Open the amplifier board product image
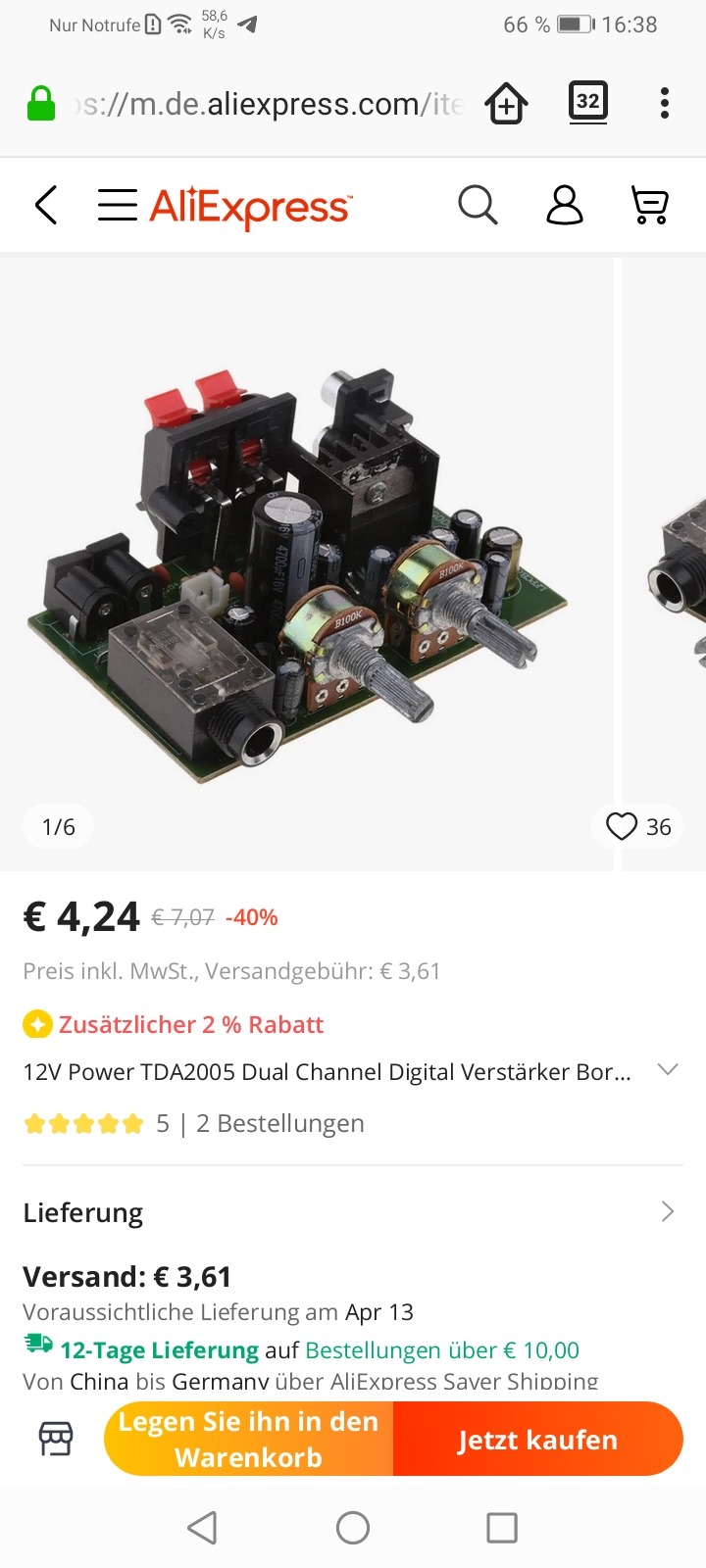 pyautogui.click(x=306, y=563)
